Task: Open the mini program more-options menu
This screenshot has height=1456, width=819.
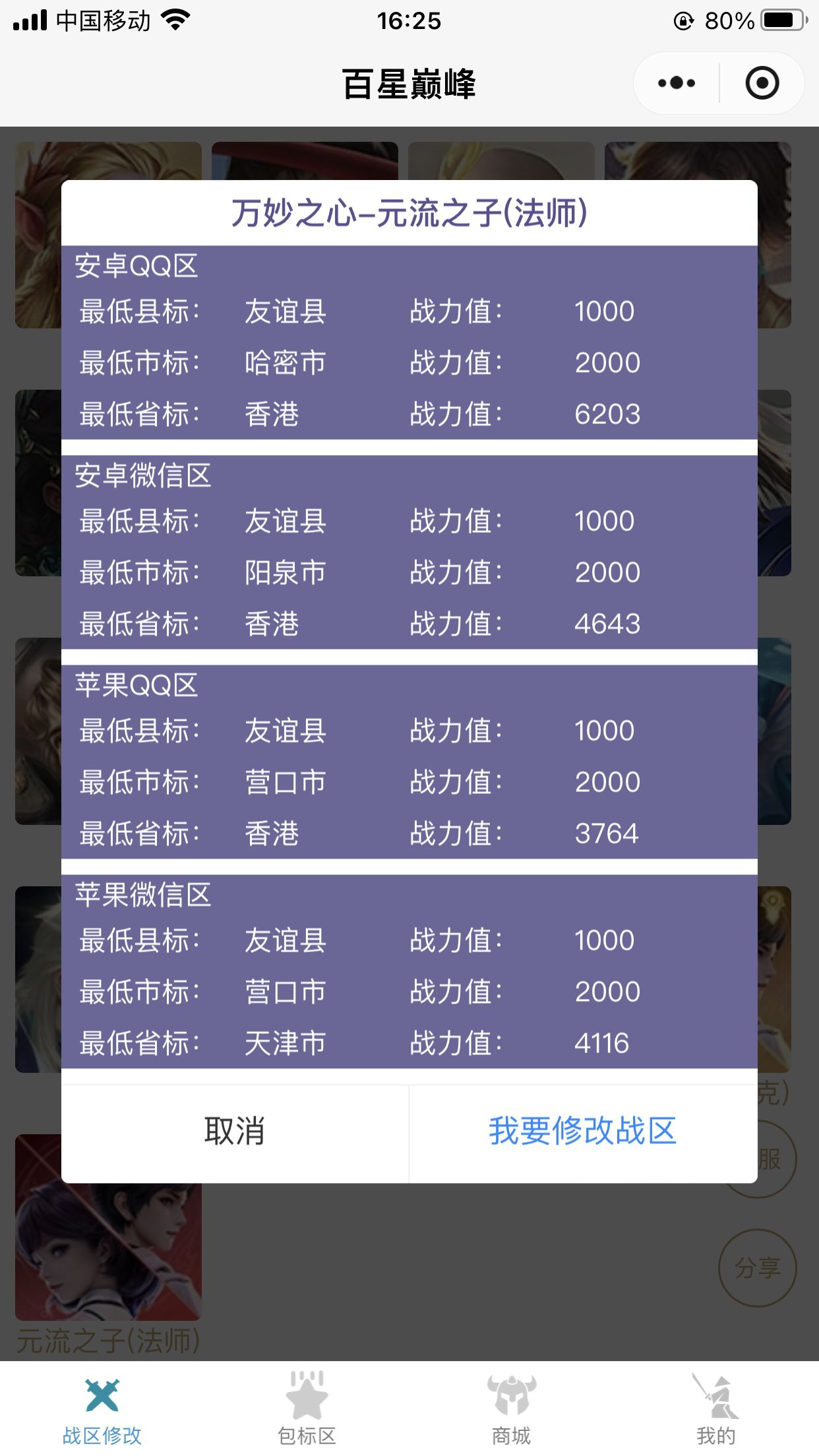Action: (x=677, y=83)
